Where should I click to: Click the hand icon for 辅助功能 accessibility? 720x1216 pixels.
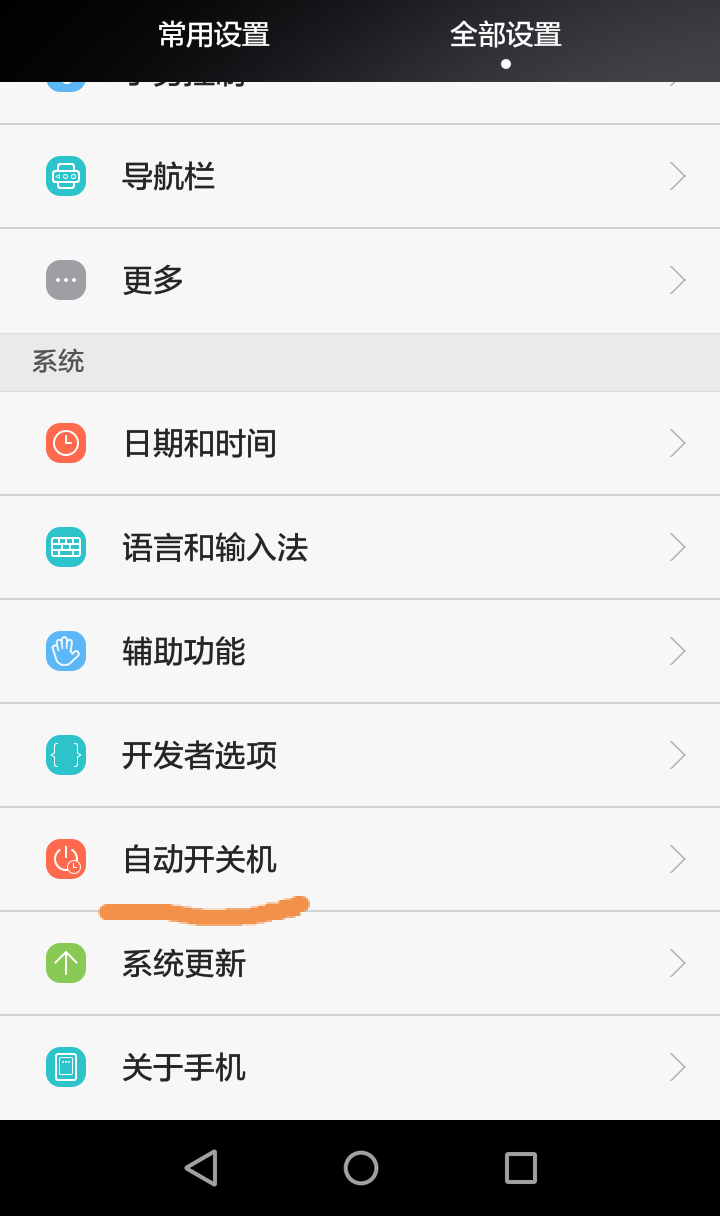[65, 651]
